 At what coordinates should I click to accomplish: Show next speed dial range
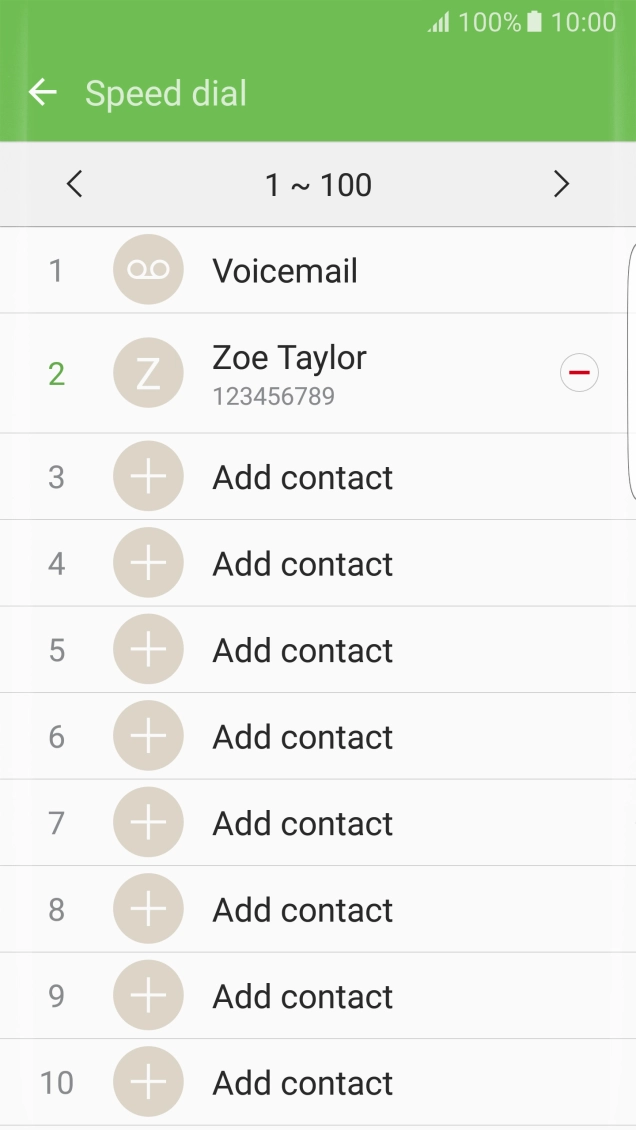pyautogui.click(x=561, y=184)
